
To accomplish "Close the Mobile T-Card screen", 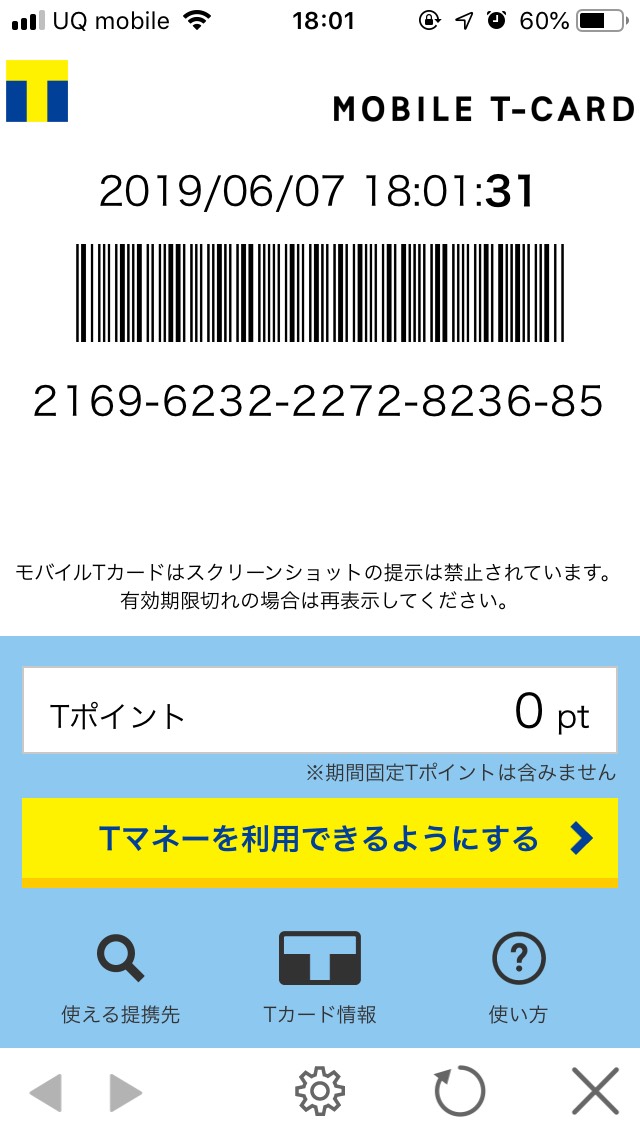I will [x=596, y=1092].
